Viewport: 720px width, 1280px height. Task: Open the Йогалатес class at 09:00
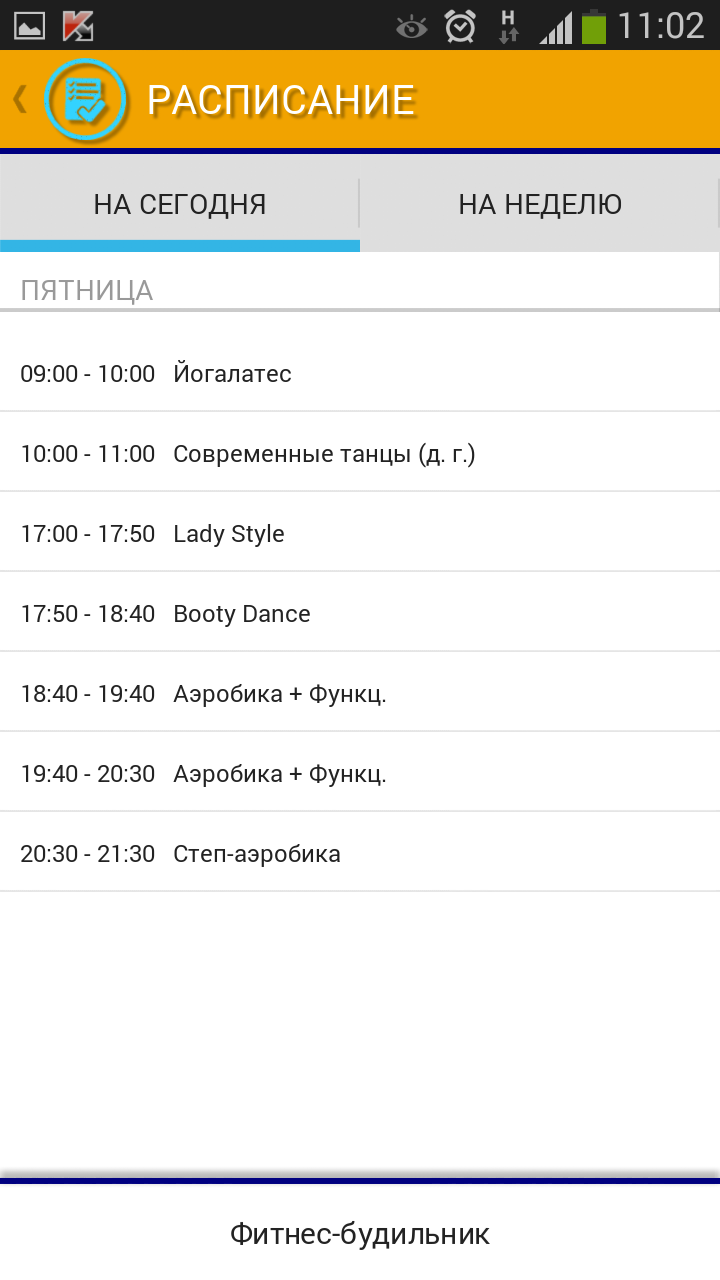pyautogui.click(x=360, y=374)
